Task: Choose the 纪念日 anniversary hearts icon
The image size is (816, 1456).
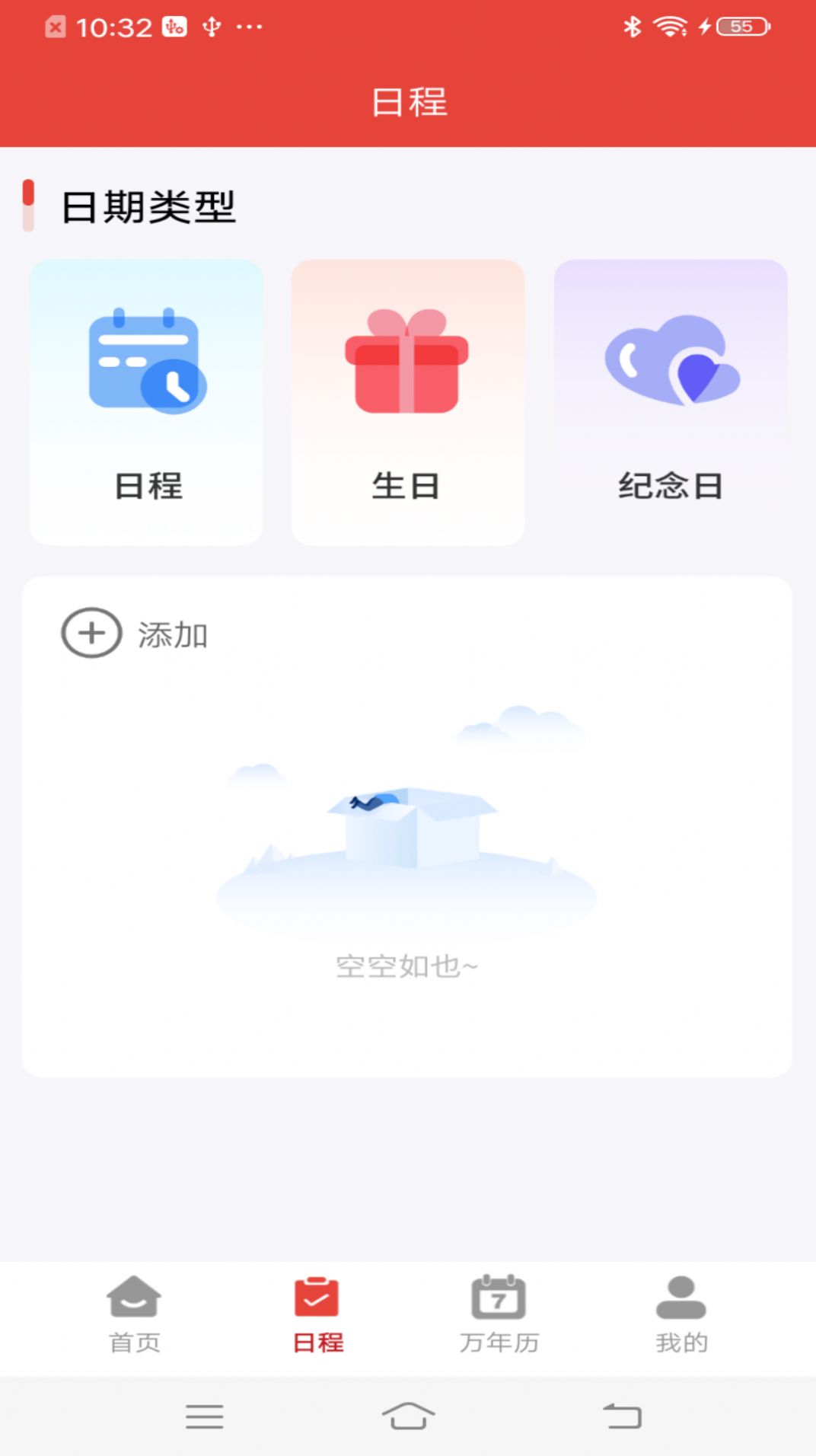Action: click(670, 358)
